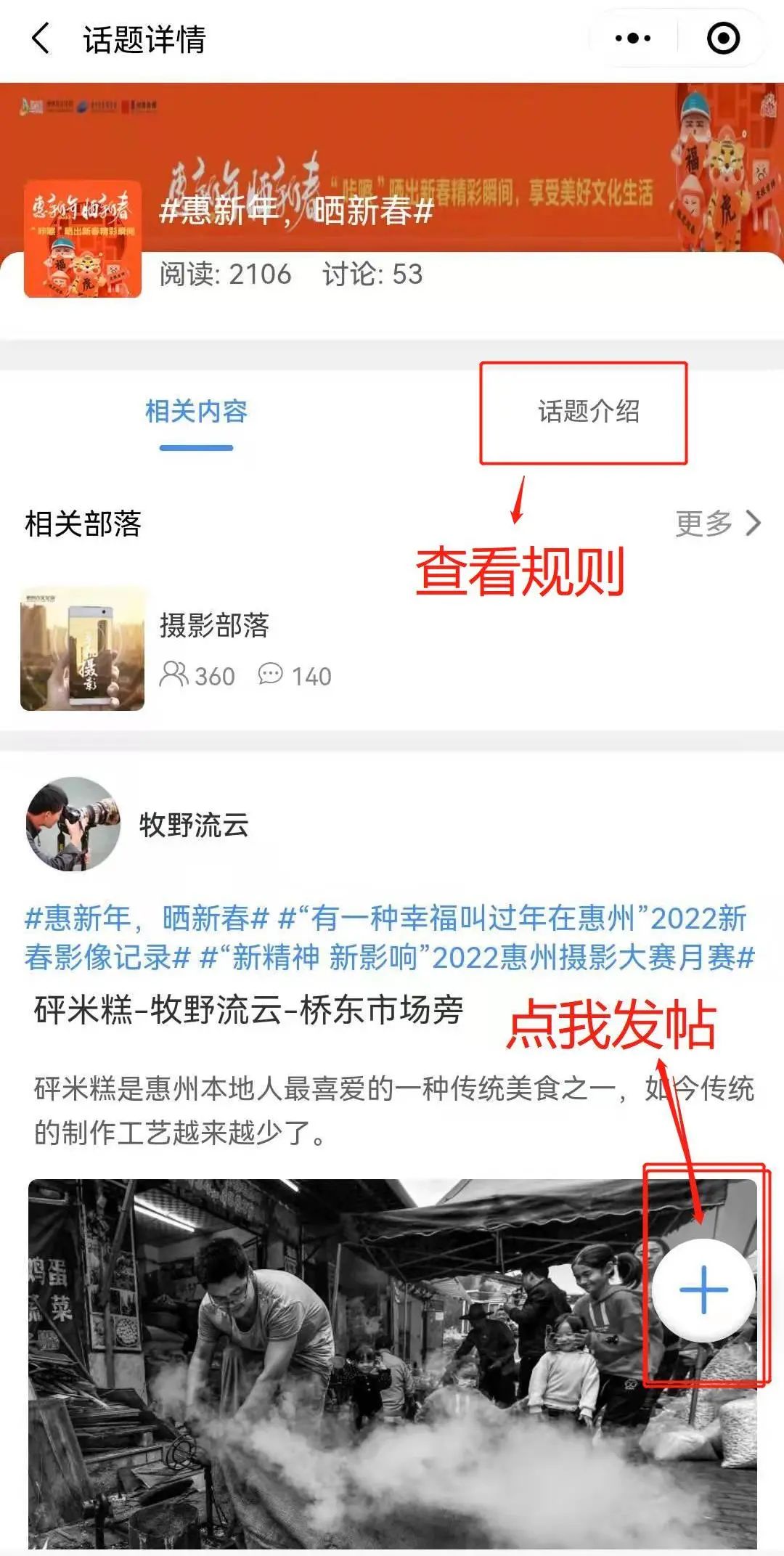Switch to the 话题介绍 tab
Image resolution: width=784 pixels, height=1556 pixels.
[x=588, y=412]
